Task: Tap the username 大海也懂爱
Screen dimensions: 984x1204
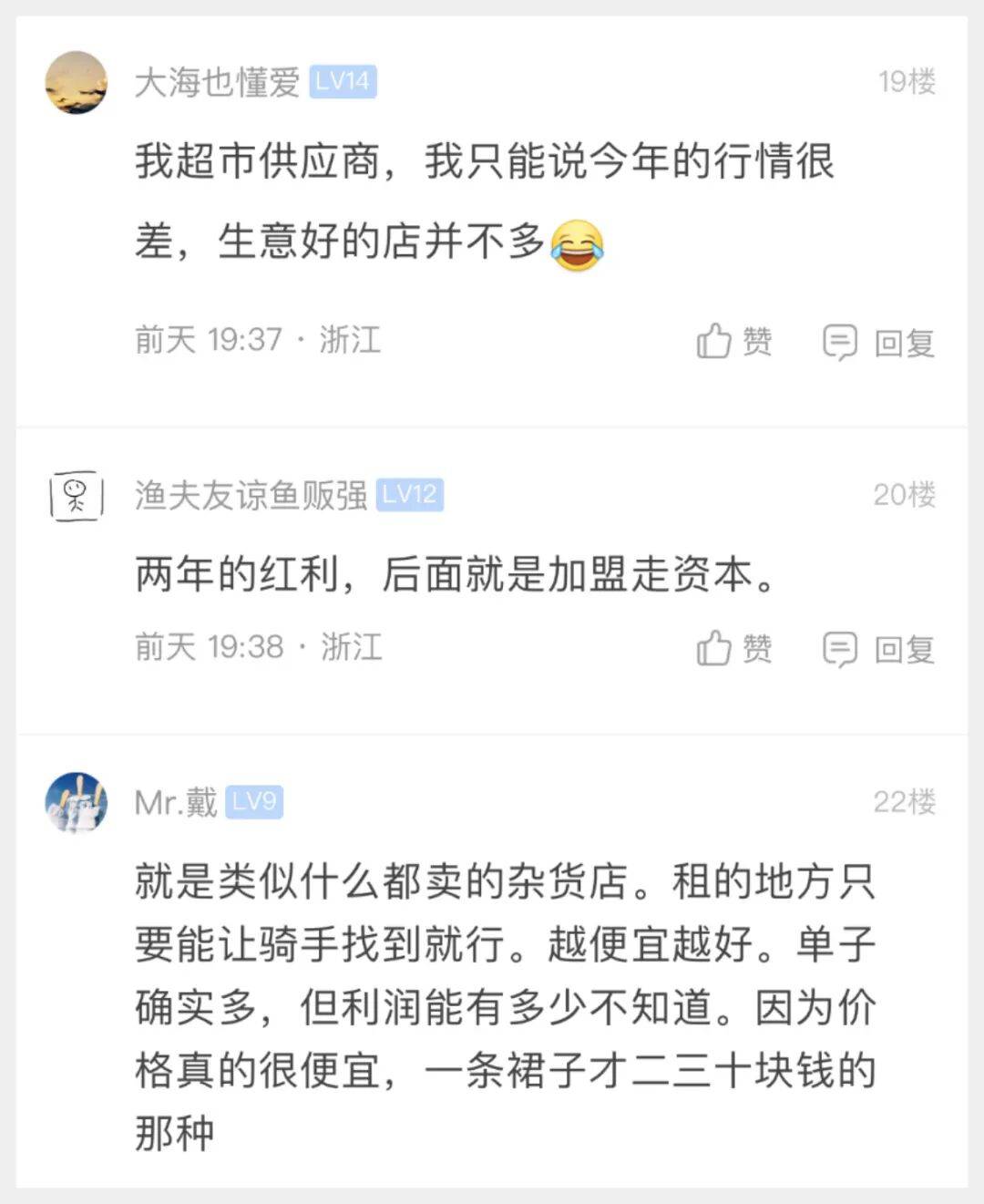Action: pos(217,83)
